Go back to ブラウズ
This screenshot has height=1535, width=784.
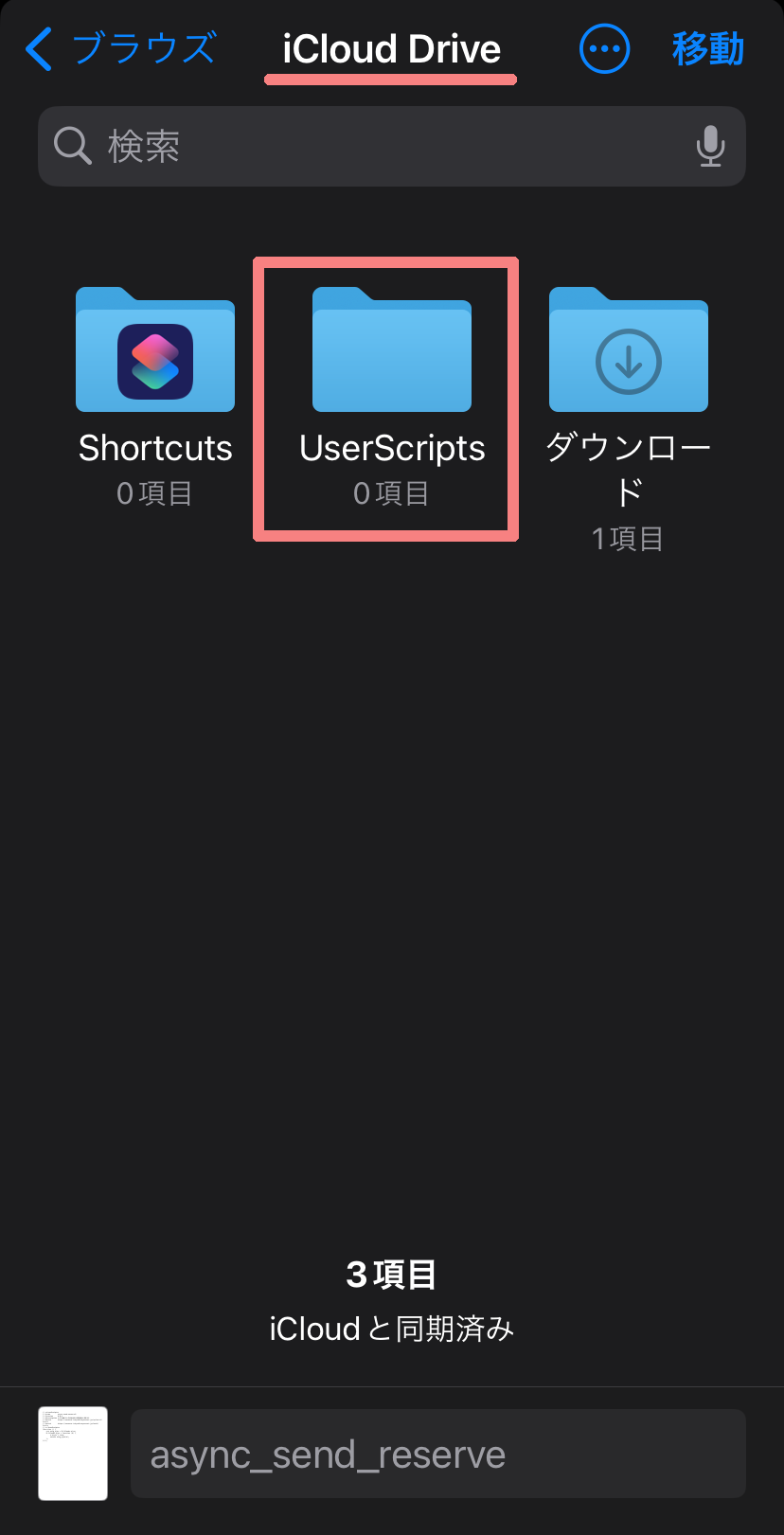tap(120, 49)
